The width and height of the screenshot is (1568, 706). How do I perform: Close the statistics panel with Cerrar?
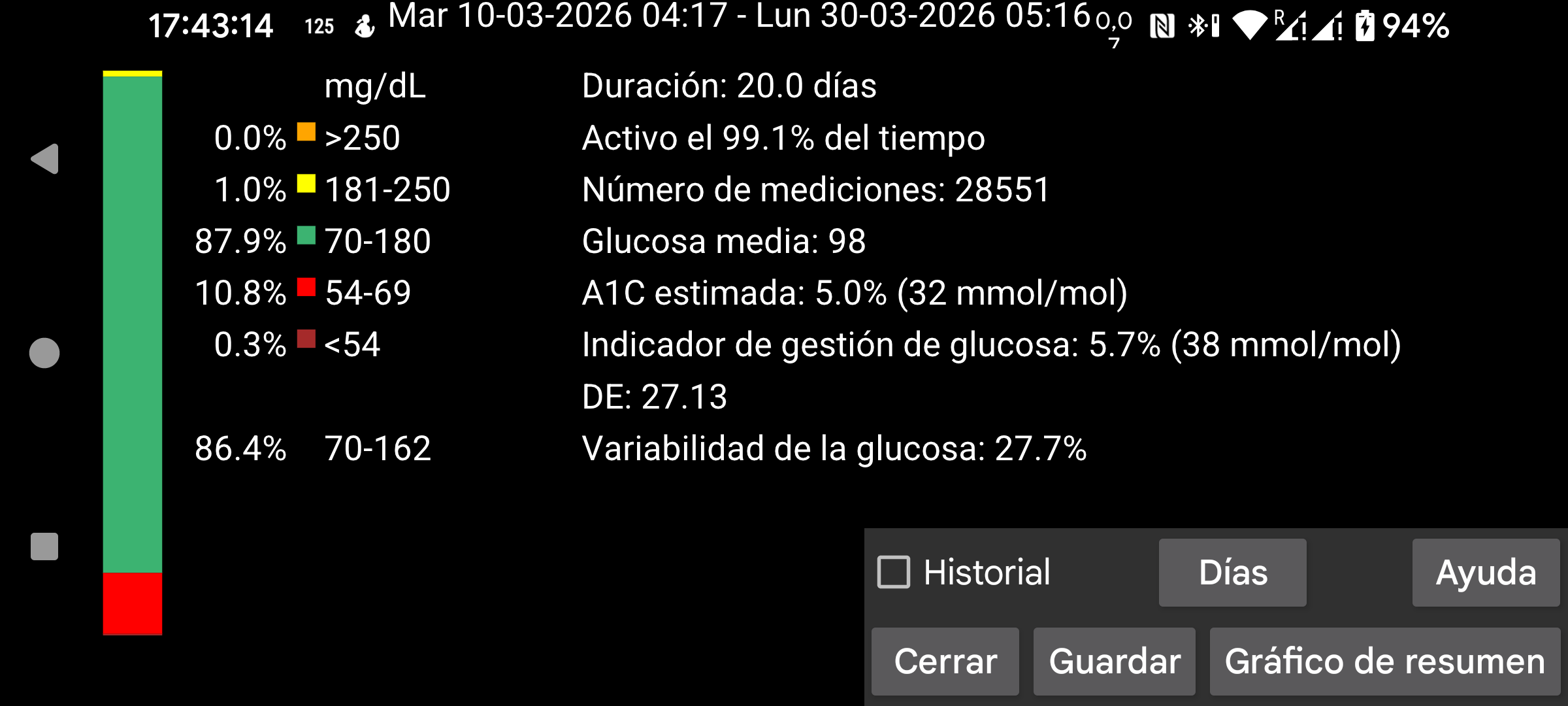[x=945, y=661]
